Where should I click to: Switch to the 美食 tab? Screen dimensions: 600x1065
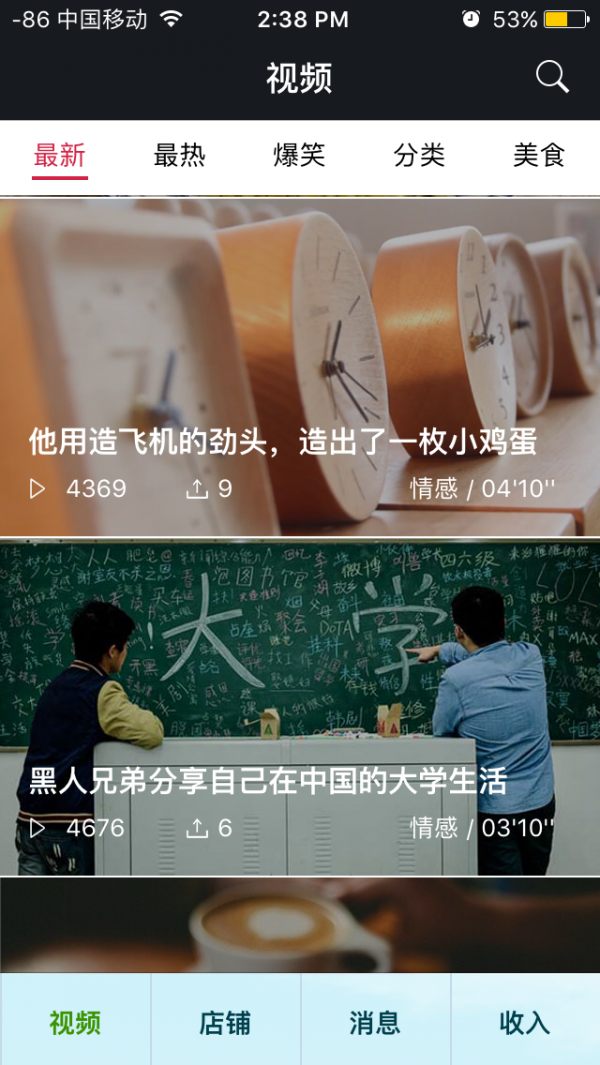(x=539, y=156)
